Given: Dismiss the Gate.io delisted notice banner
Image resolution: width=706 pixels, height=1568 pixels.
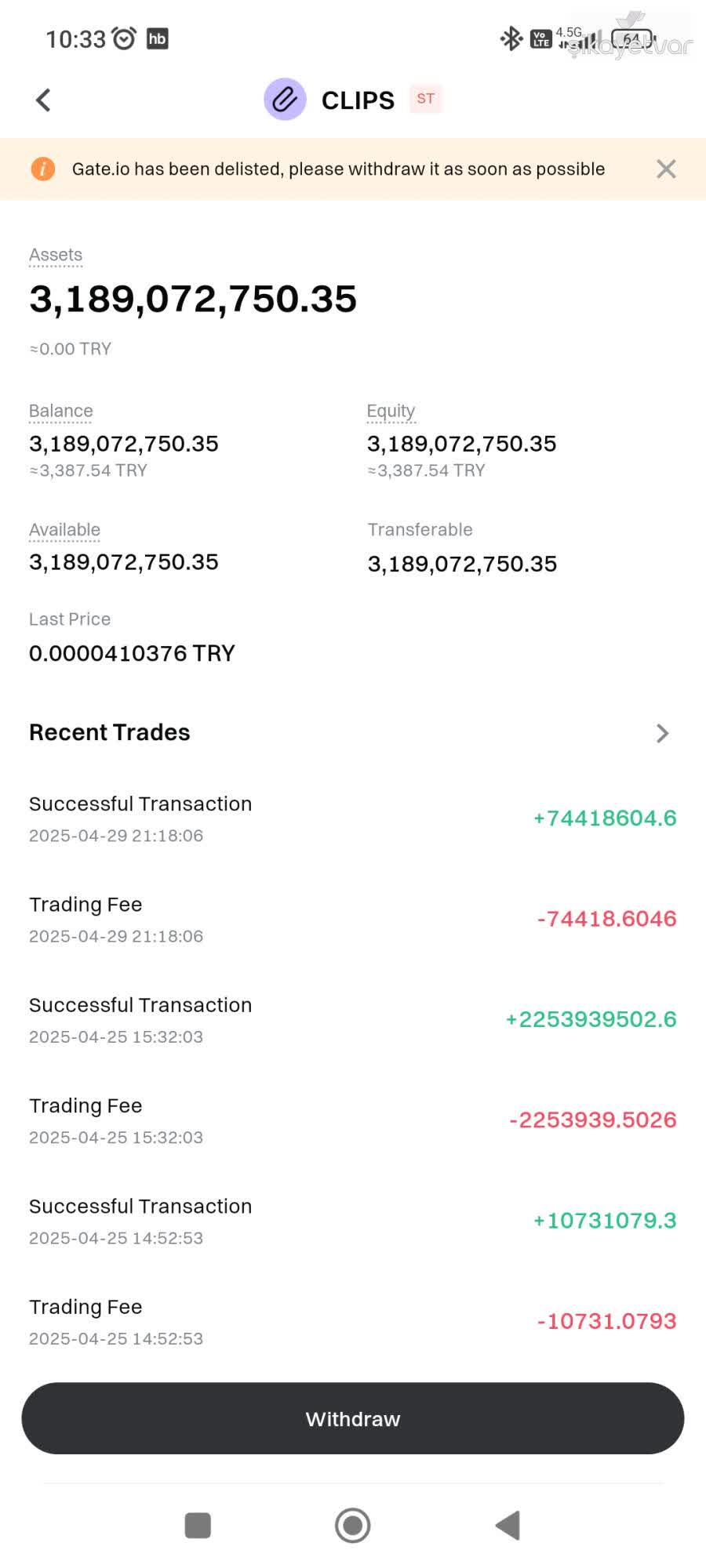Looking at the screenshot, I should (666, 169).
